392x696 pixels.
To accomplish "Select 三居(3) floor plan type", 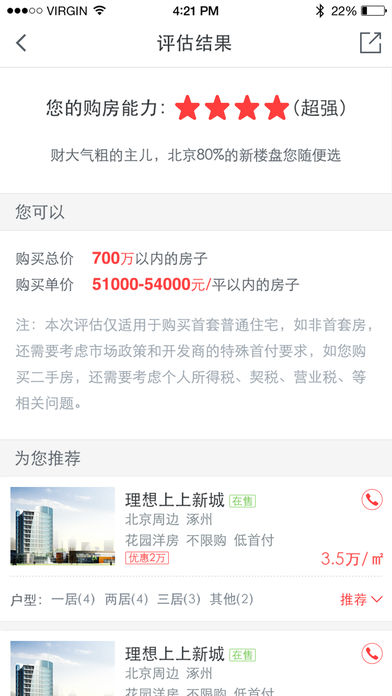I will coord(179,600).
